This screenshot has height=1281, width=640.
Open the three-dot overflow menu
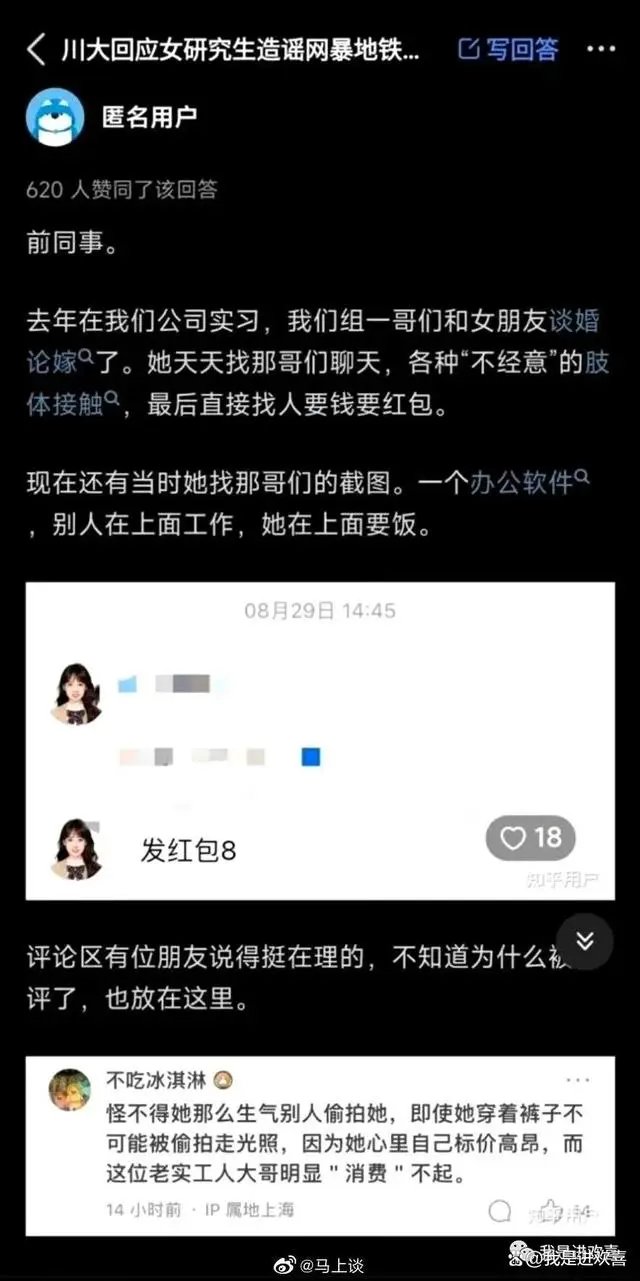(x=600, y=49)
